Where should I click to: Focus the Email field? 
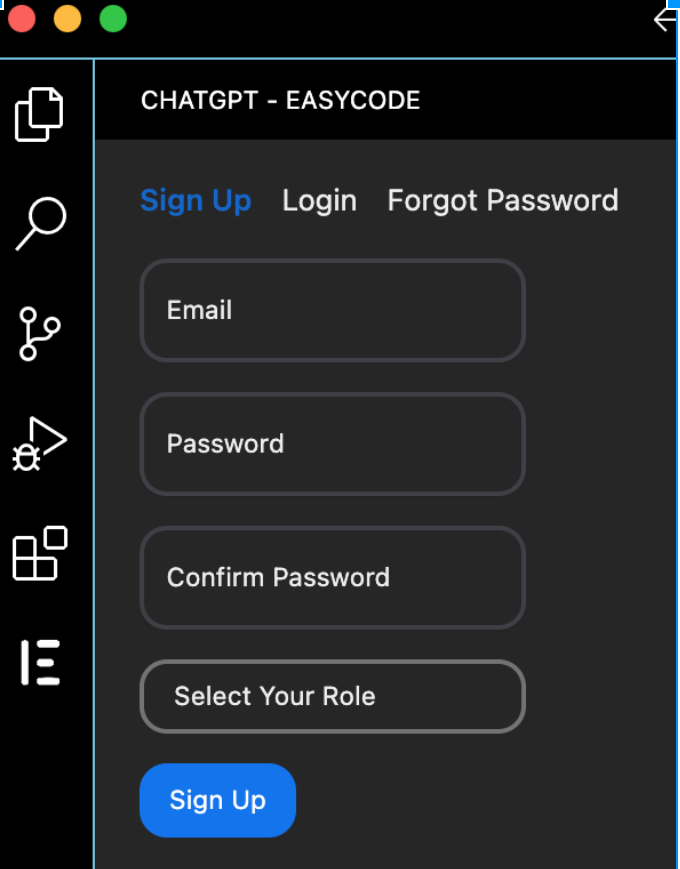pos(332,311)
